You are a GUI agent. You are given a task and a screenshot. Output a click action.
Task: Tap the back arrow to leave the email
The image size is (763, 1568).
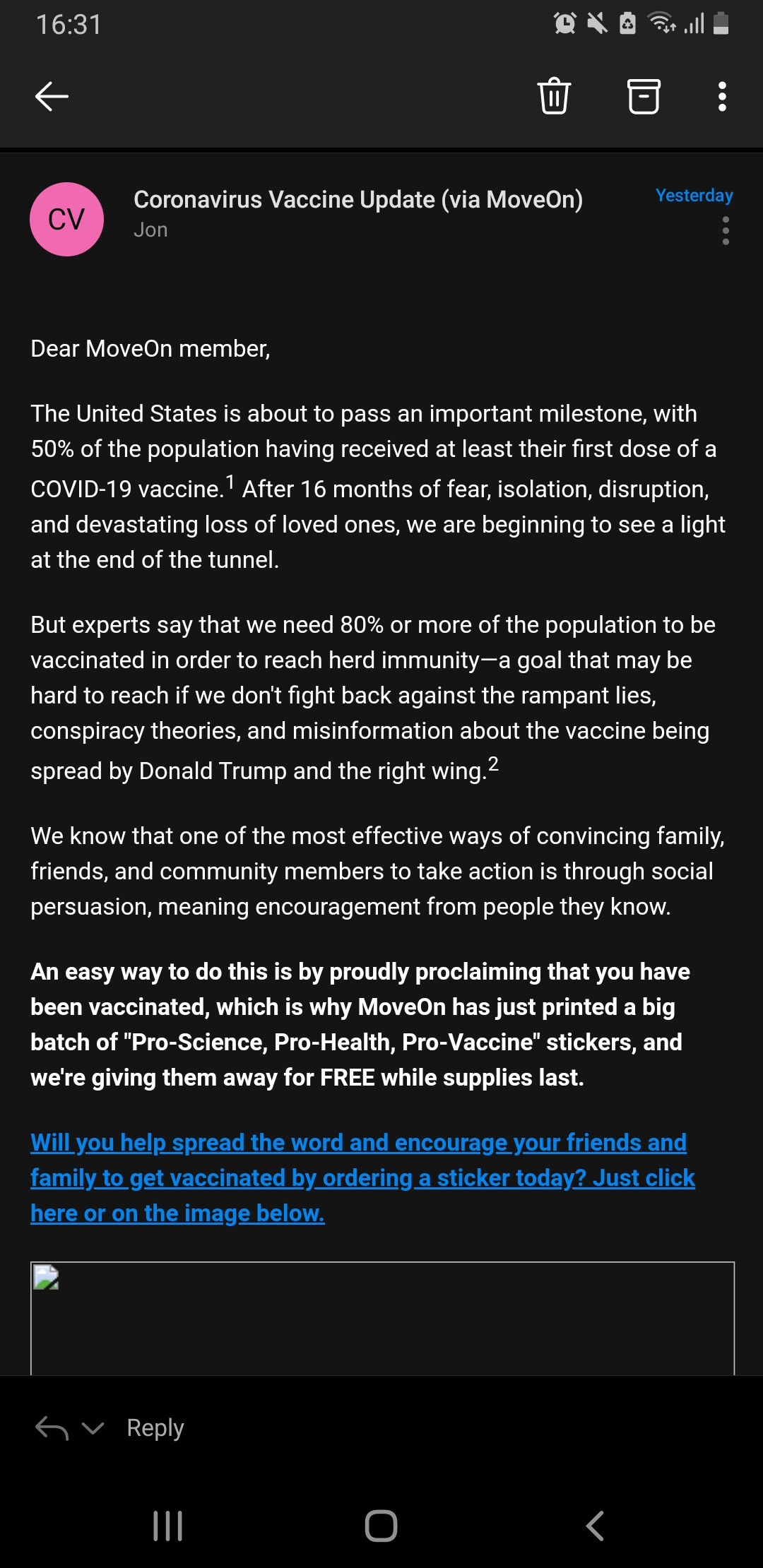click(x=50, y=98)
